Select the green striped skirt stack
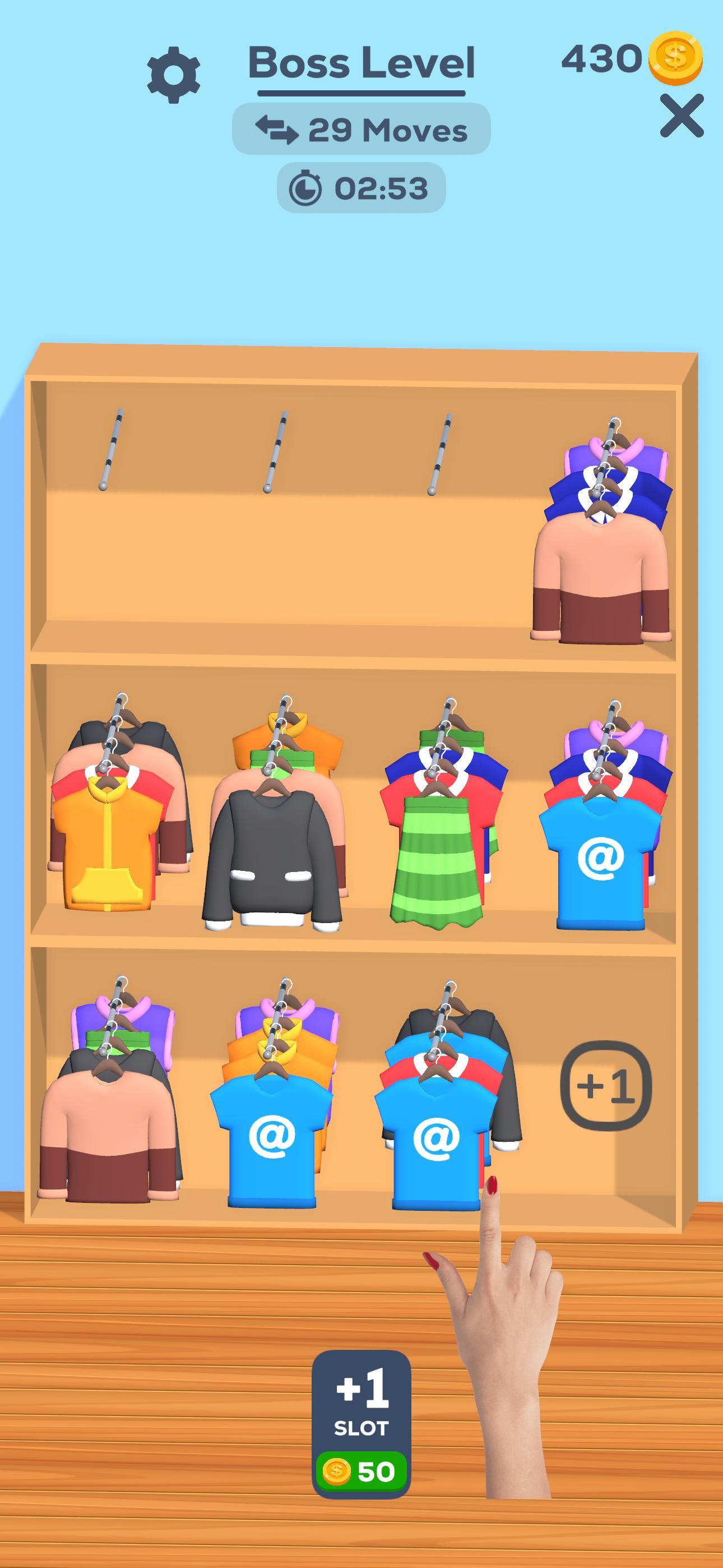This screenshot has height=1568, width=723. [437, 858]
